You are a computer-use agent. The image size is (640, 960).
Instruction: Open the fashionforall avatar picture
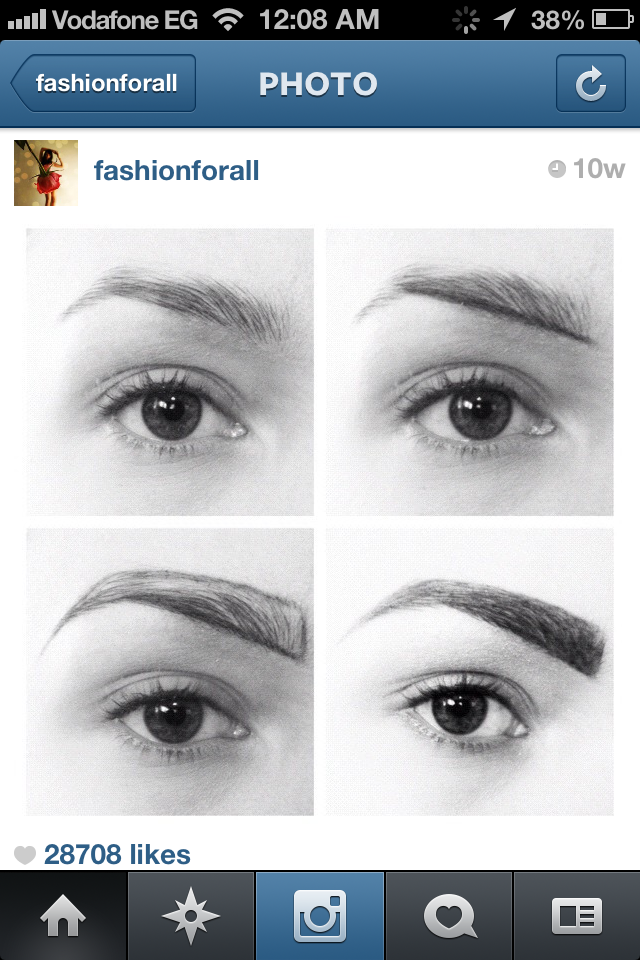(46, 172)
